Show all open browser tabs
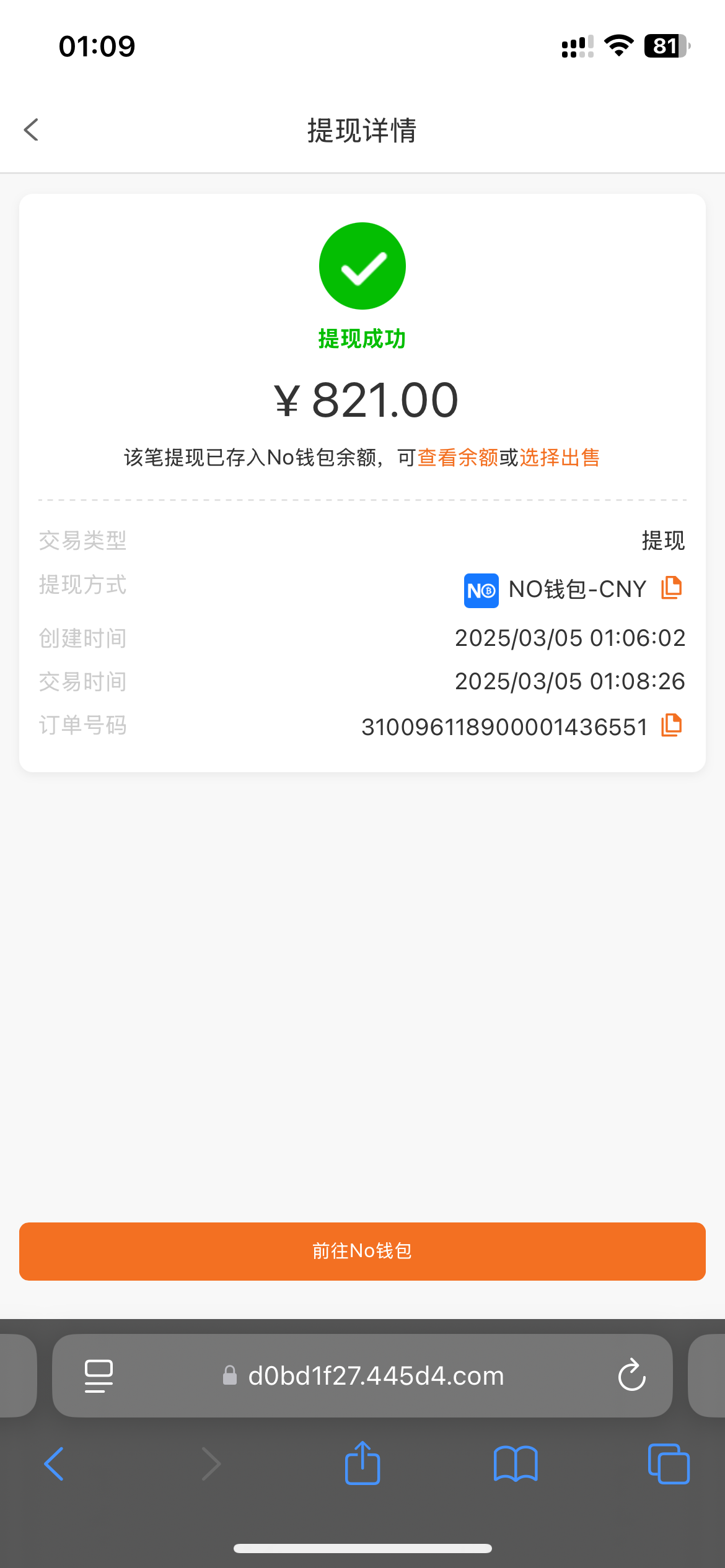Viewport: 725px width, 1568px height. tap(669, 1464)
